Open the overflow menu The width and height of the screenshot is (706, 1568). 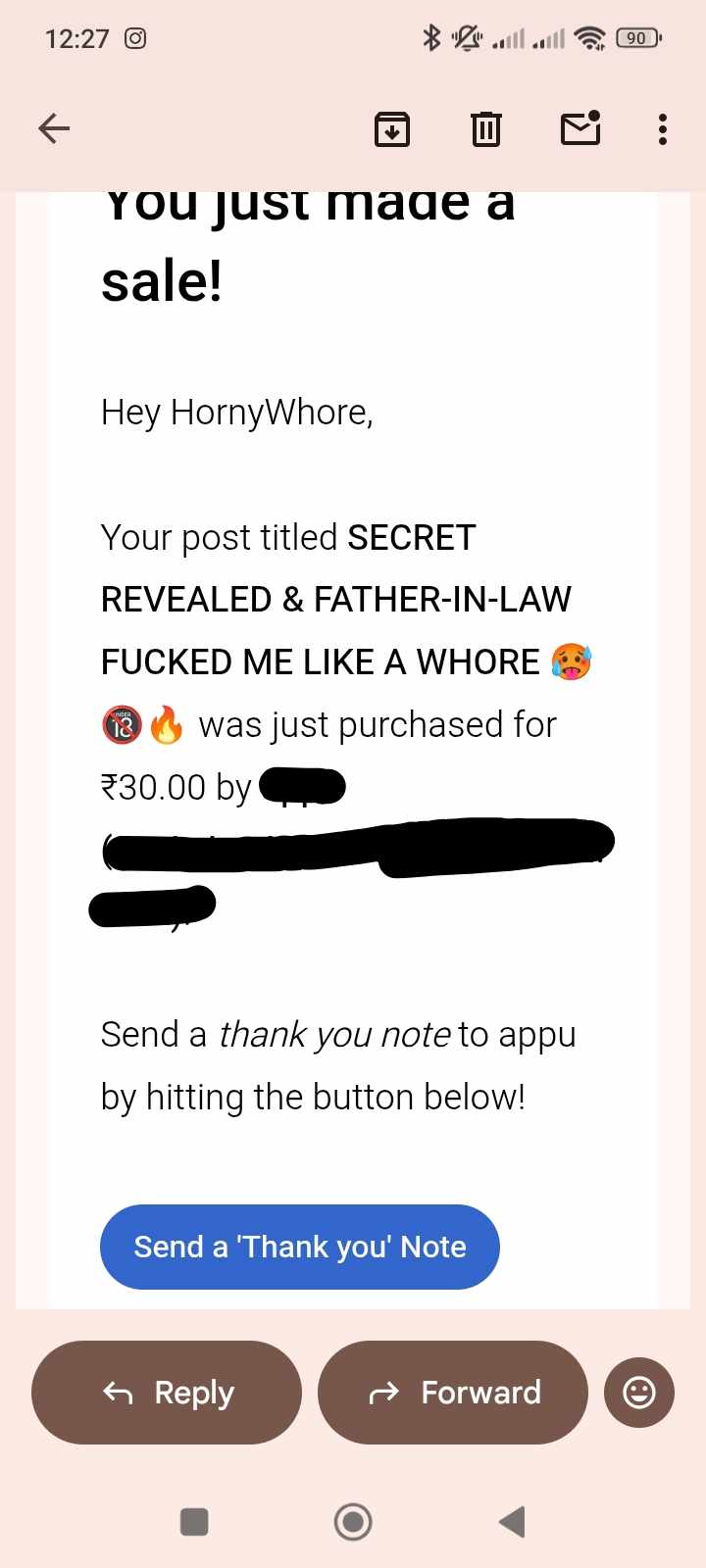pyautogui.click(x=663, y=128)
